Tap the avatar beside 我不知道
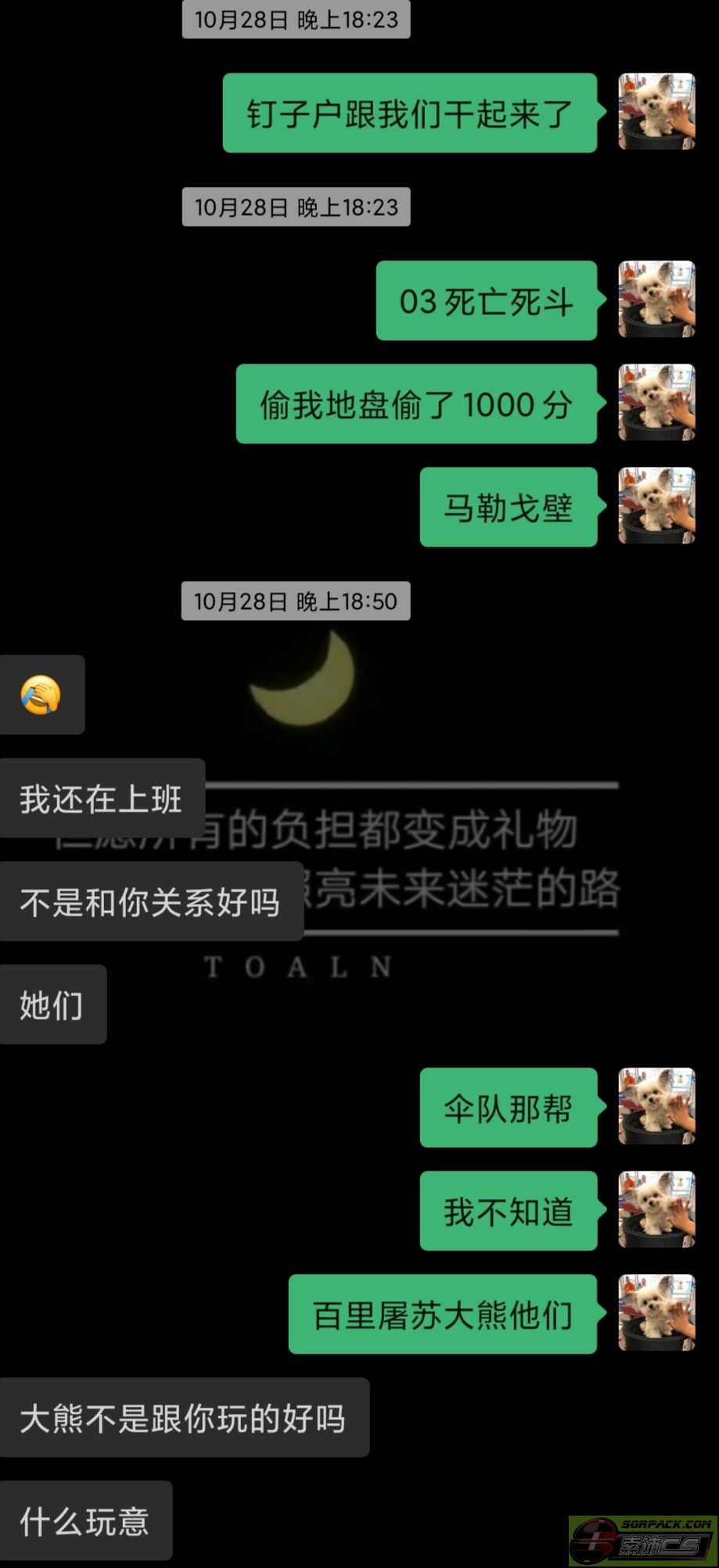The width and height of the screenshot is (719, 1568). tap(656, 1210)
